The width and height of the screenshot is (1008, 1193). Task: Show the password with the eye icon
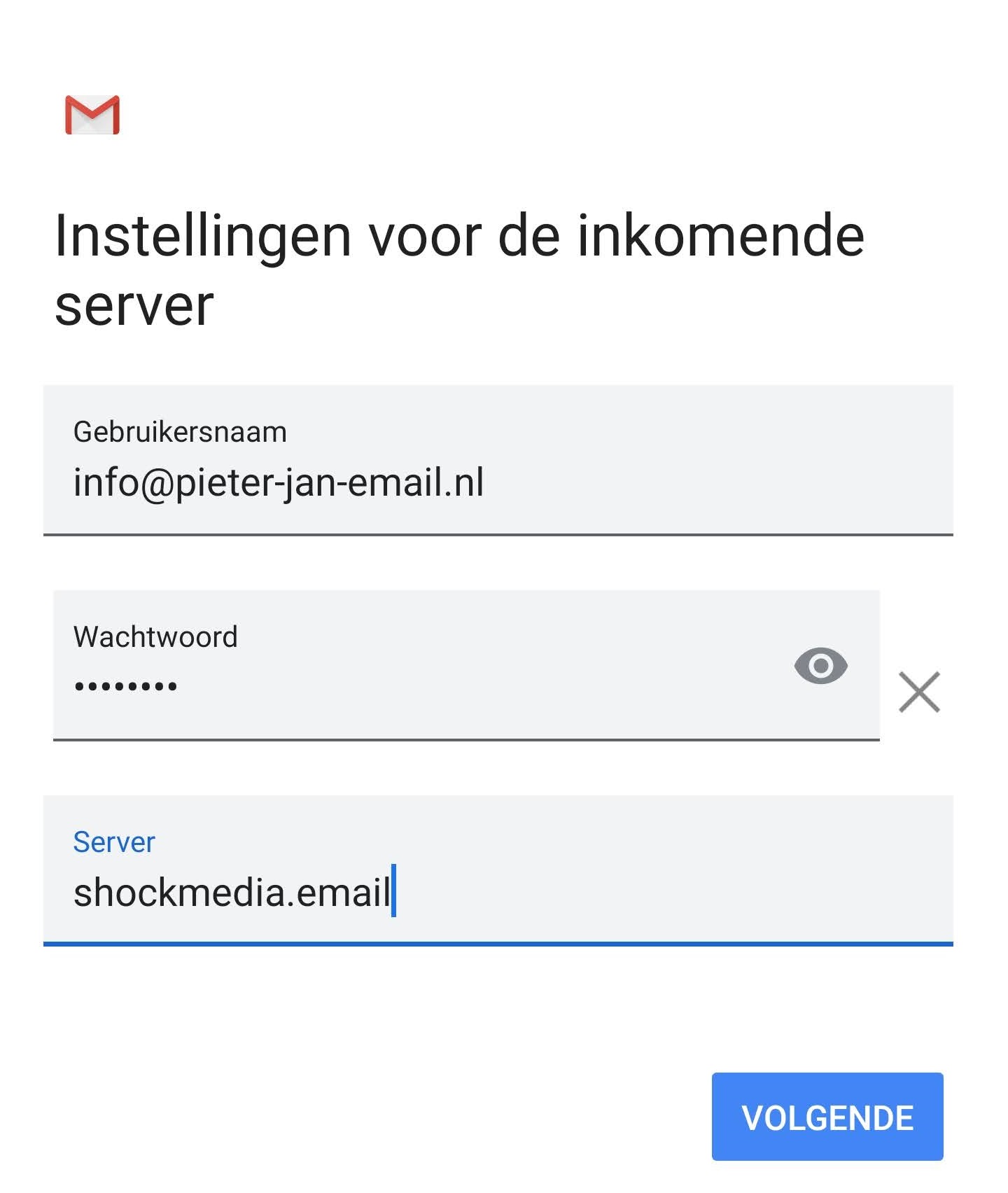820,665
